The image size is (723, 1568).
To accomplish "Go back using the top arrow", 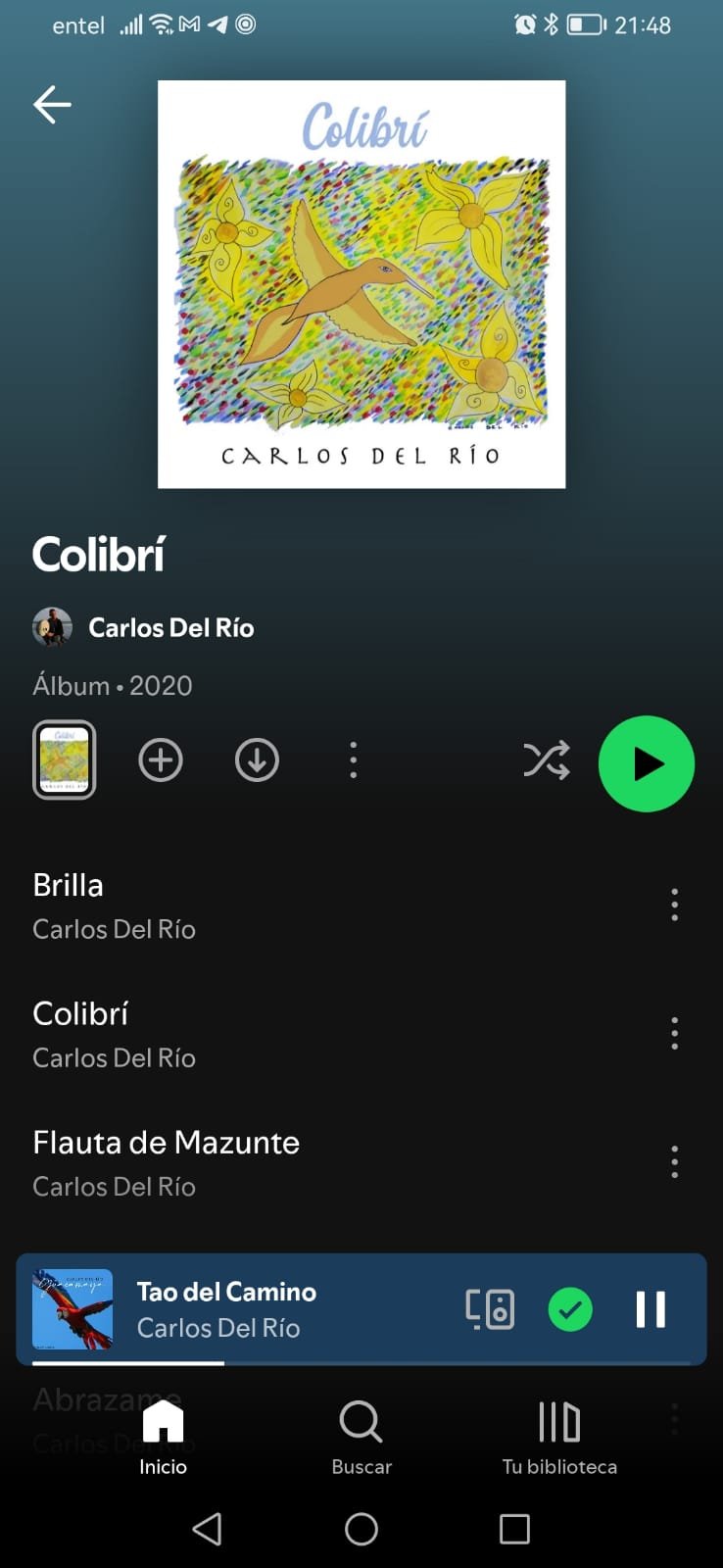I will pyautogui.click(x=52, y=104).
